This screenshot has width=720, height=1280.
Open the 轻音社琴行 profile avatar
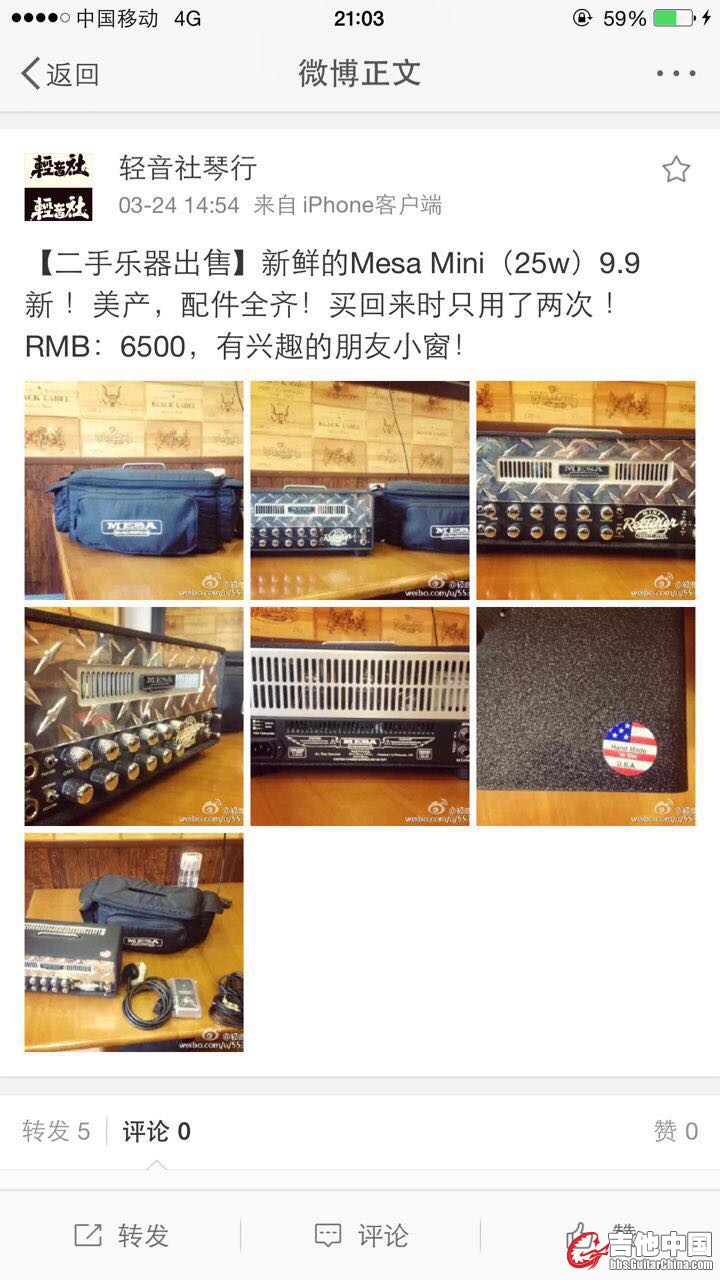point(58,187)
